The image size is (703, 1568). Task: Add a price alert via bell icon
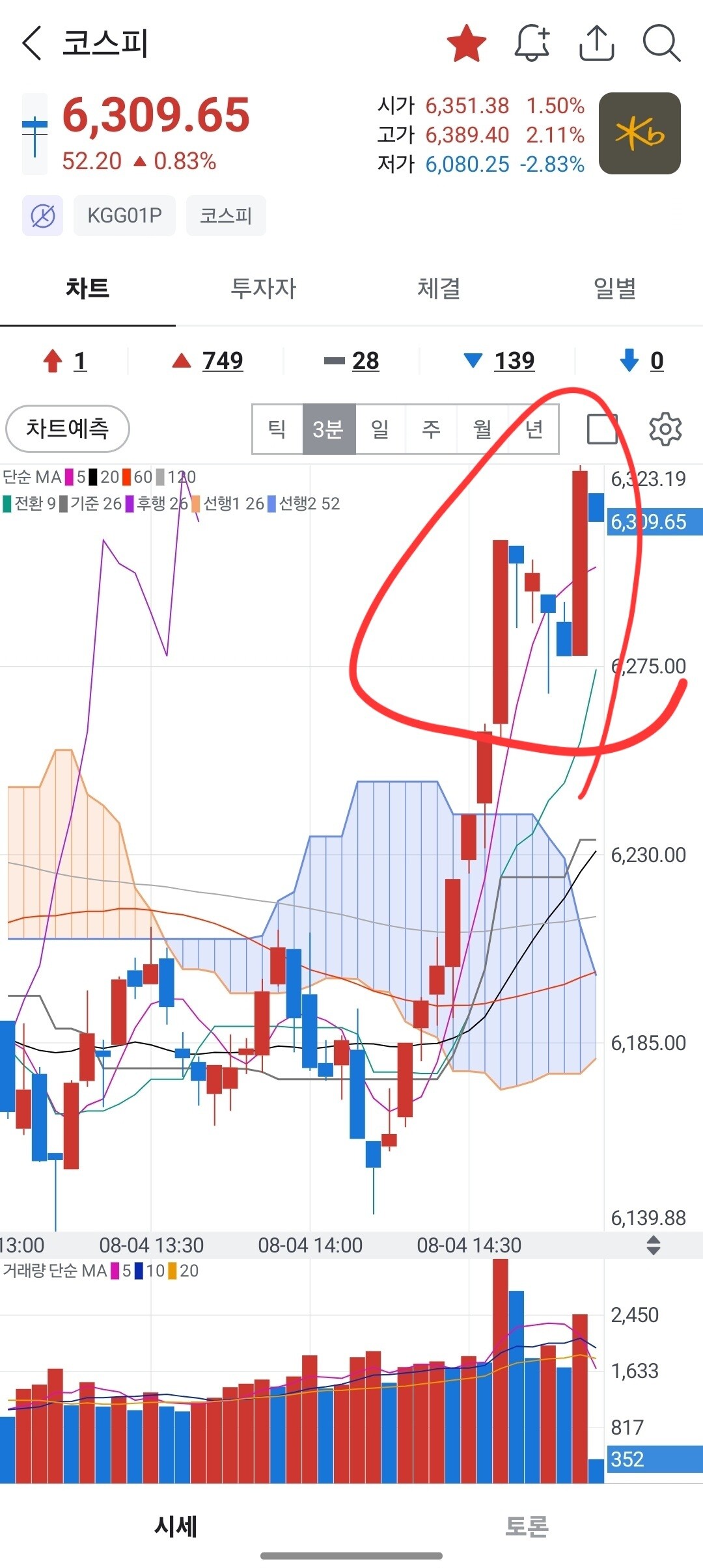click(x=532, y=44)
